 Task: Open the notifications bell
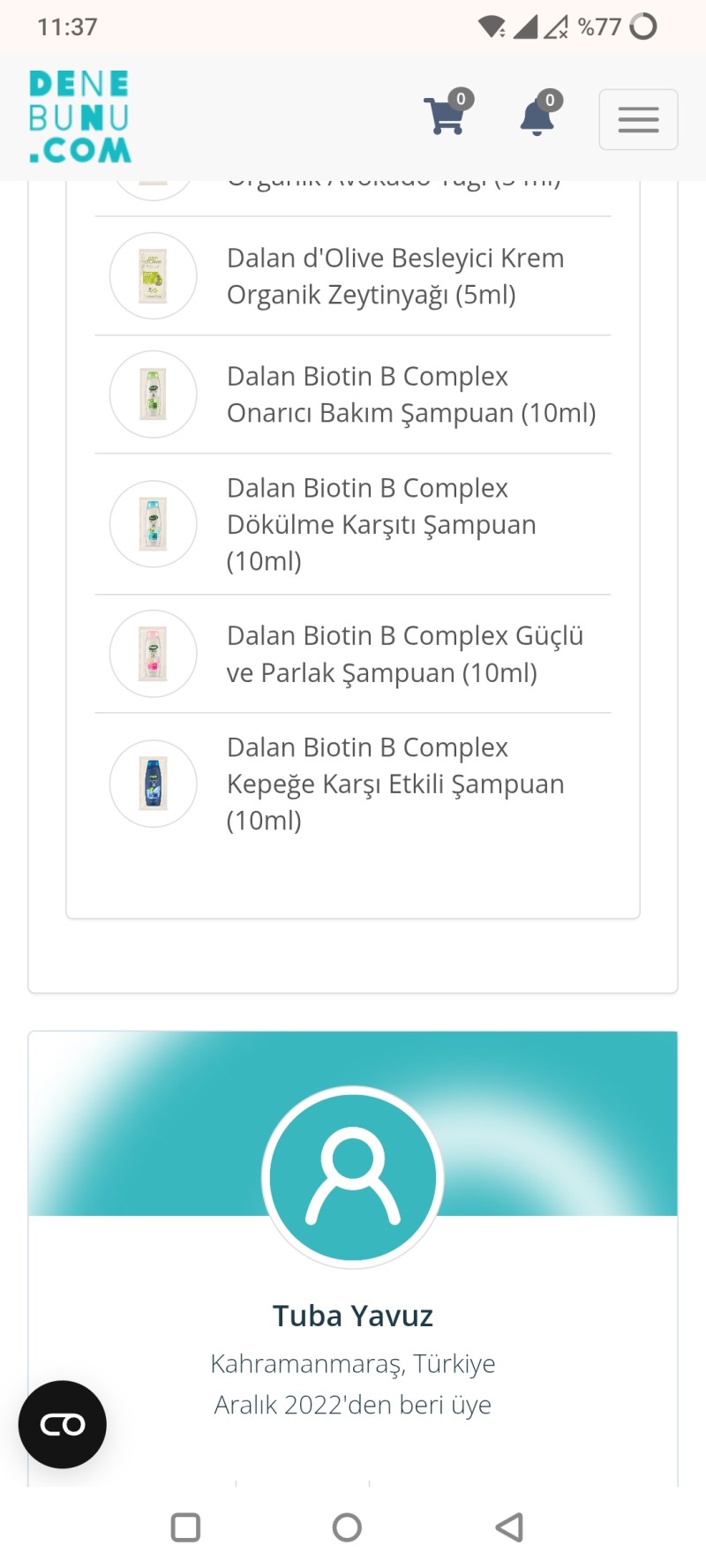click(537, 117)
